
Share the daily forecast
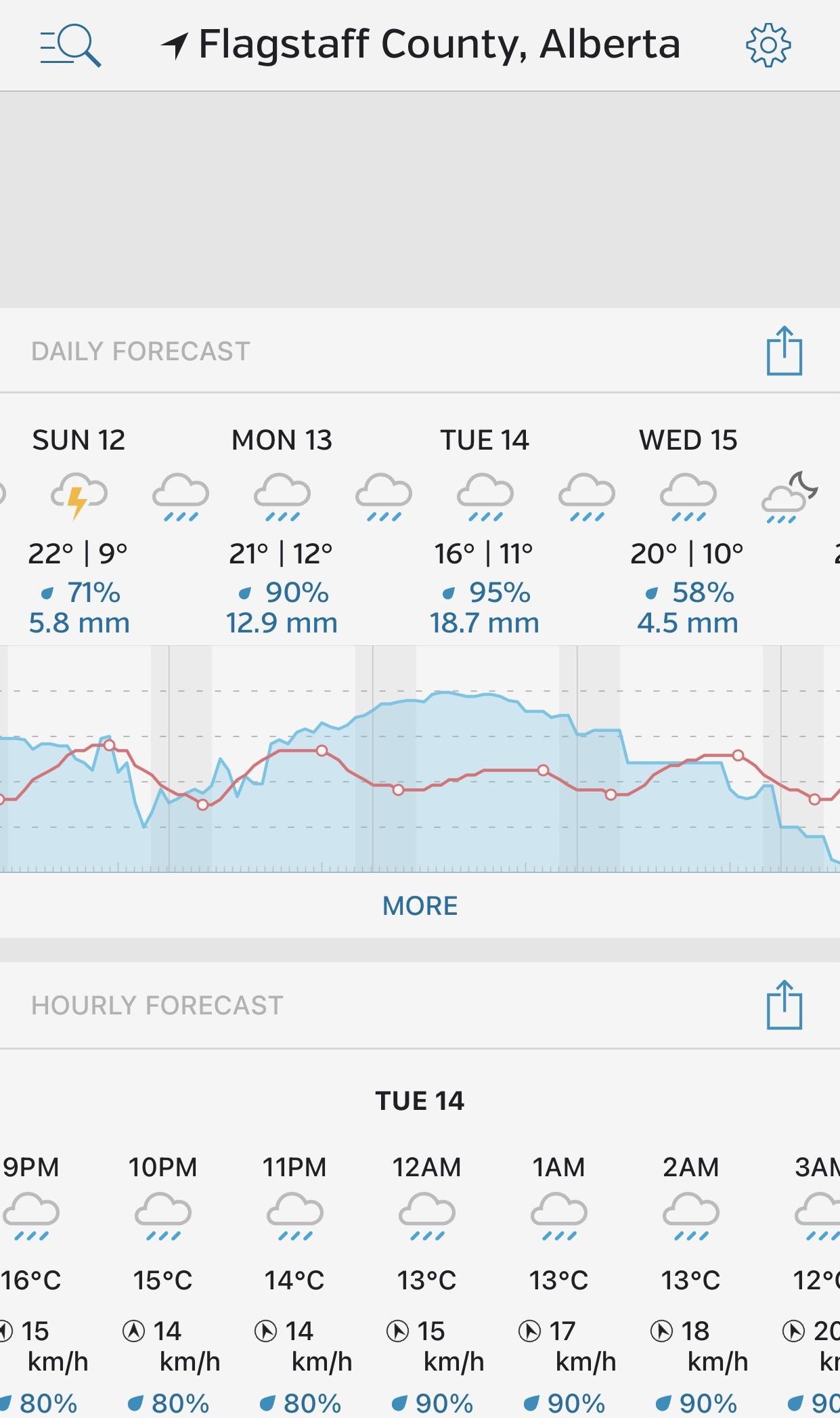(784, 351)
